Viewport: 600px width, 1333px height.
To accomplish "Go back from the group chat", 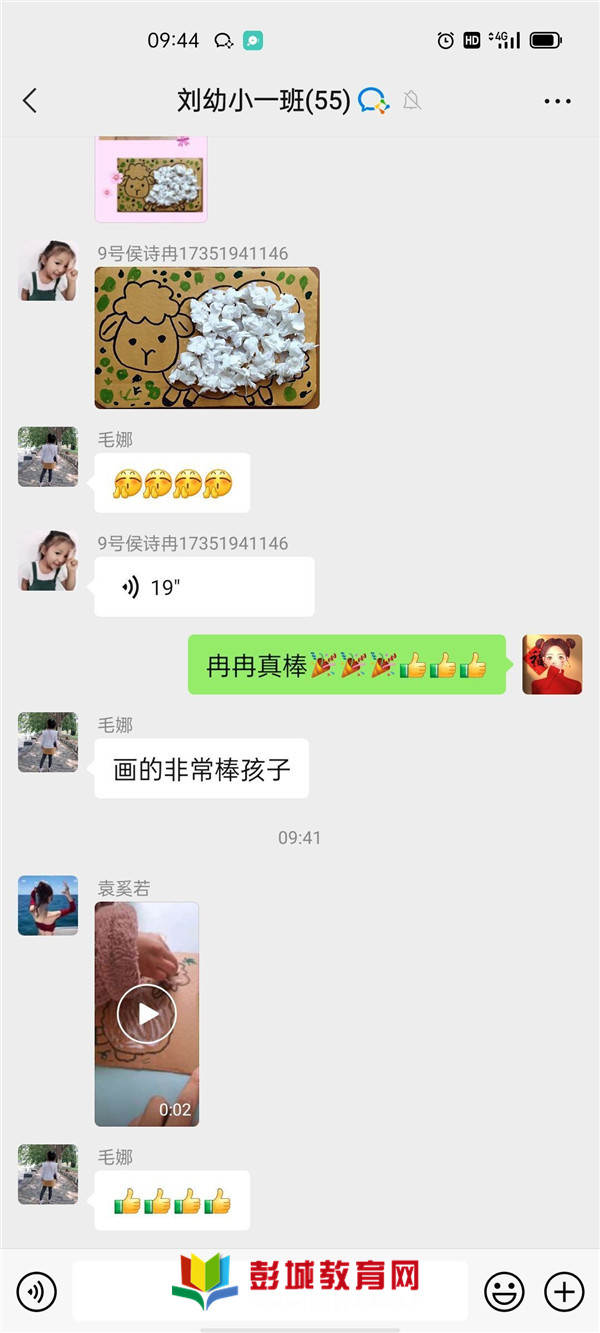I will pos(30,101).
